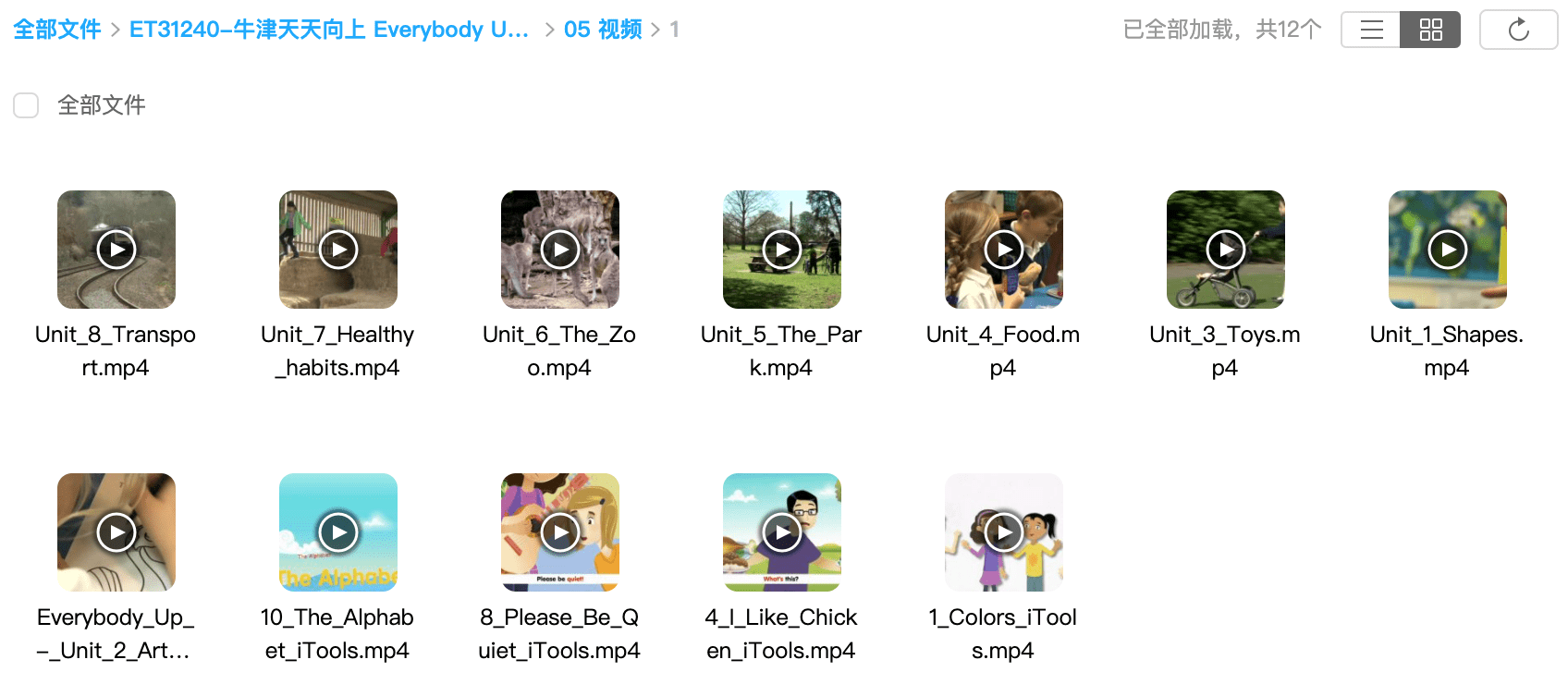Open Unit_6_The_Zoo.mp4 video
Viewport: 1568px width, 684px height.
560,250
